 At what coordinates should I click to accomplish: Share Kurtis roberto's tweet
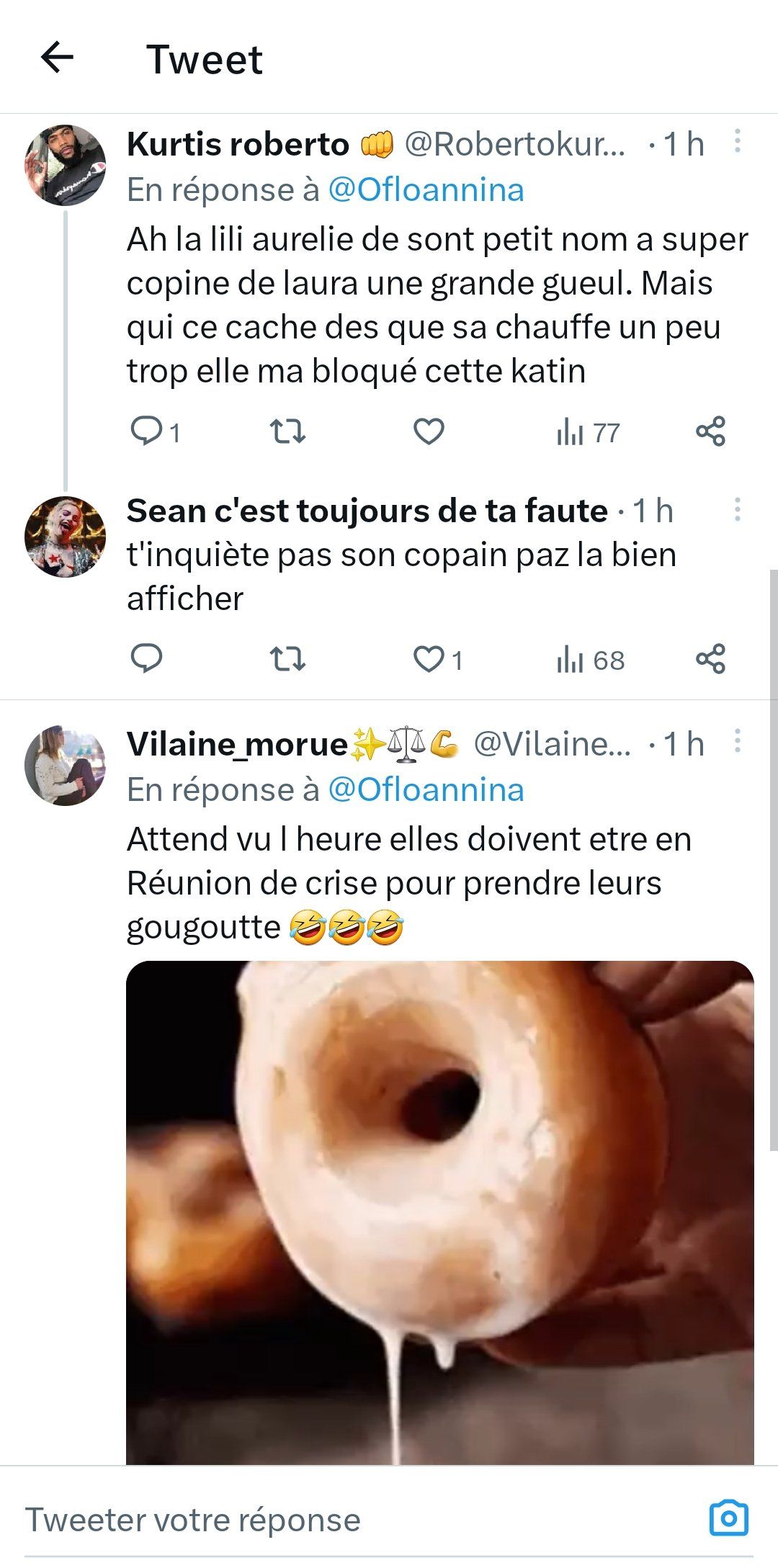tap(710, 431)
